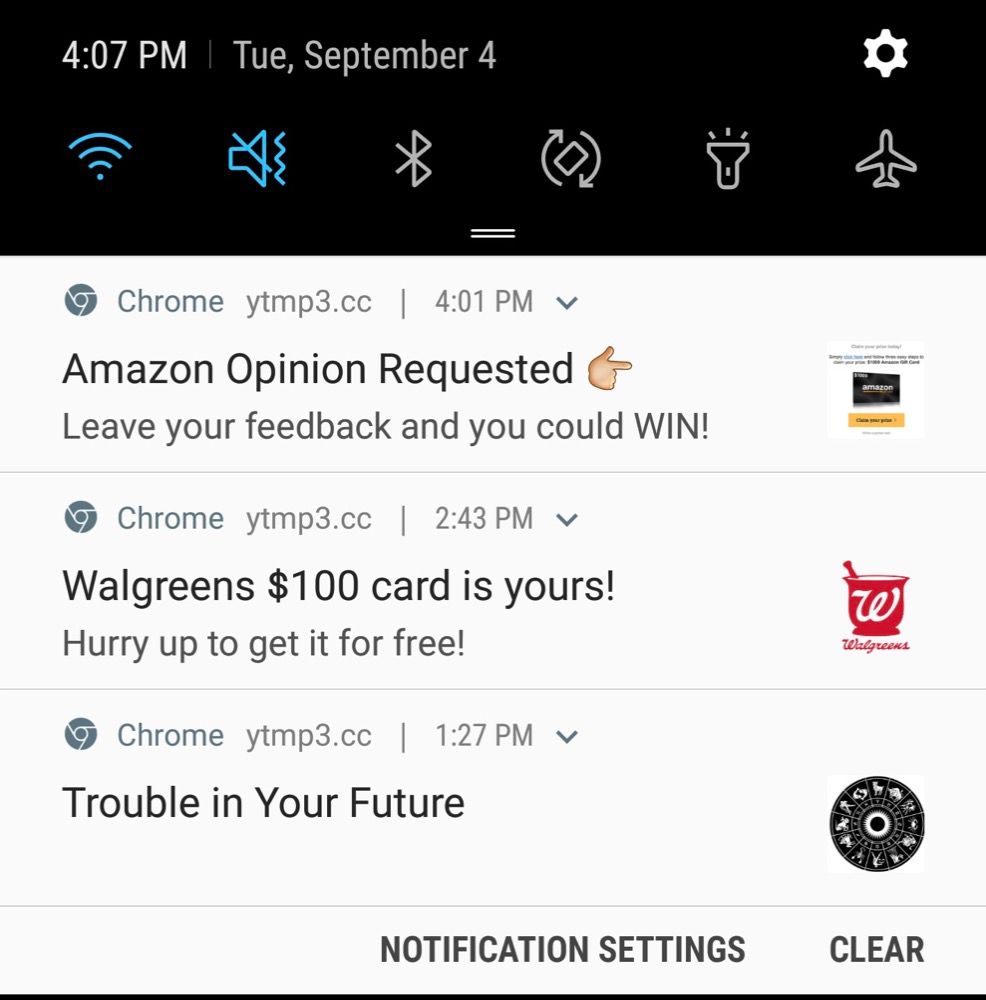Tap the Walgreens logo thumbnail
The width and height of the screenshot is (986, 1000).
tap(875, 607)
